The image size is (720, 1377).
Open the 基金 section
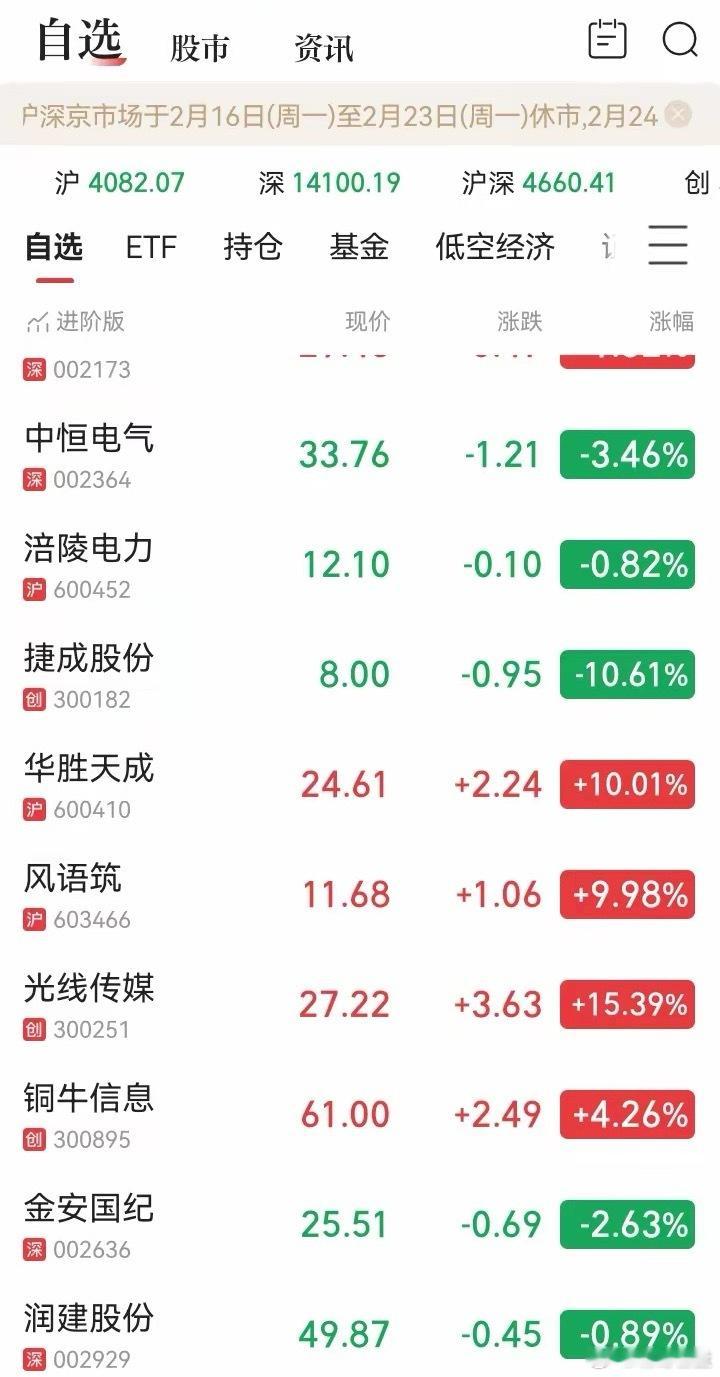pos(357,247)
